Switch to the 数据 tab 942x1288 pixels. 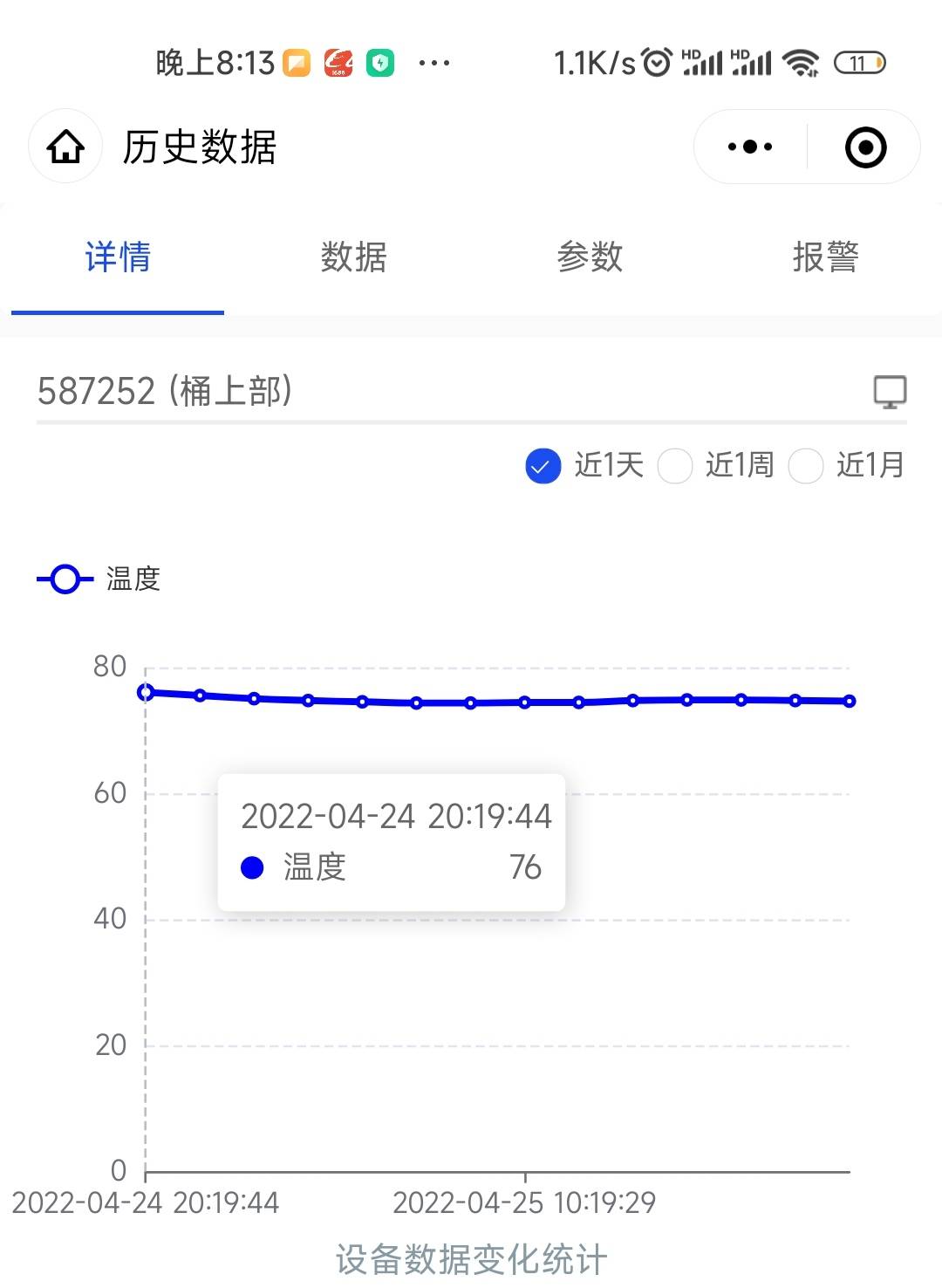click(353, 257)
